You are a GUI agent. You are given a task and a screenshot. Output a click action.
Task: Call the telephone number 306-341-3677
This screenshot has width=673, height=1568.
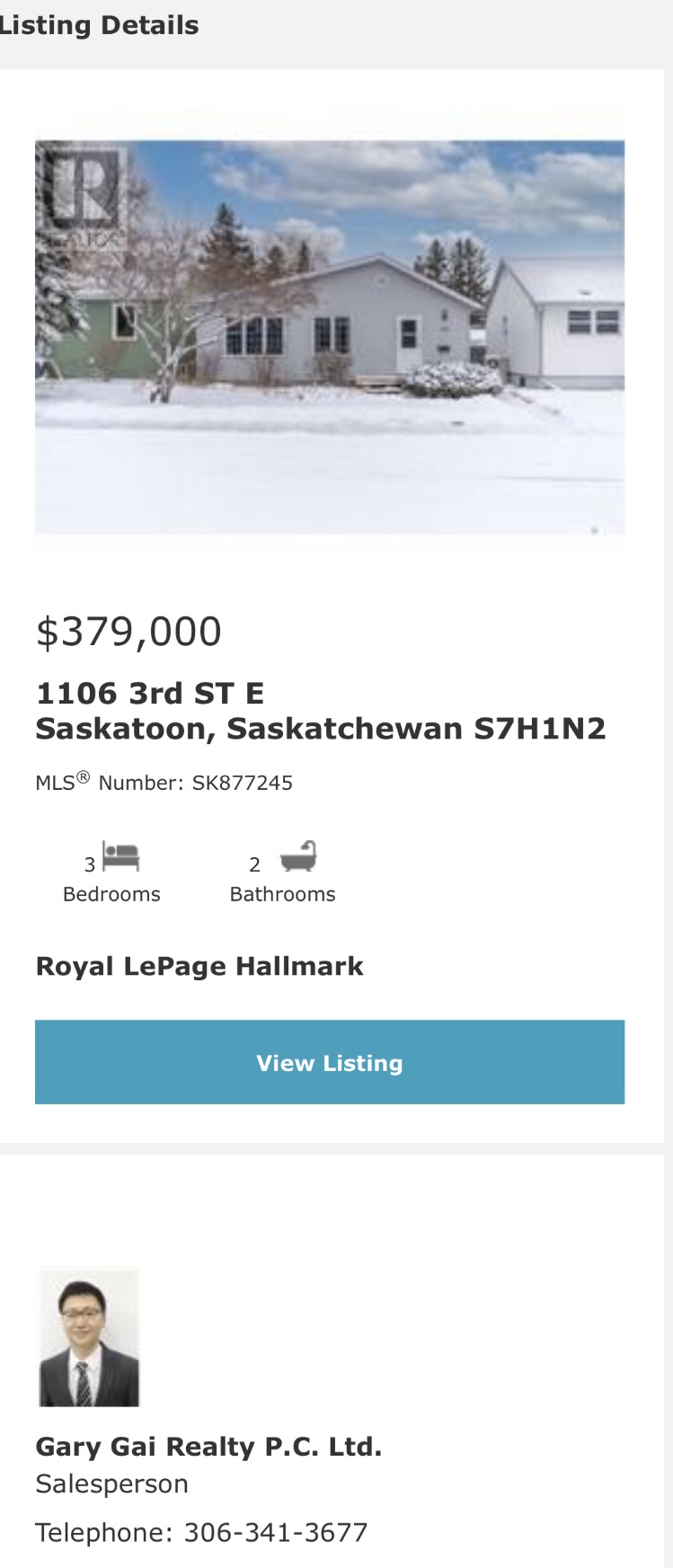276,1532
